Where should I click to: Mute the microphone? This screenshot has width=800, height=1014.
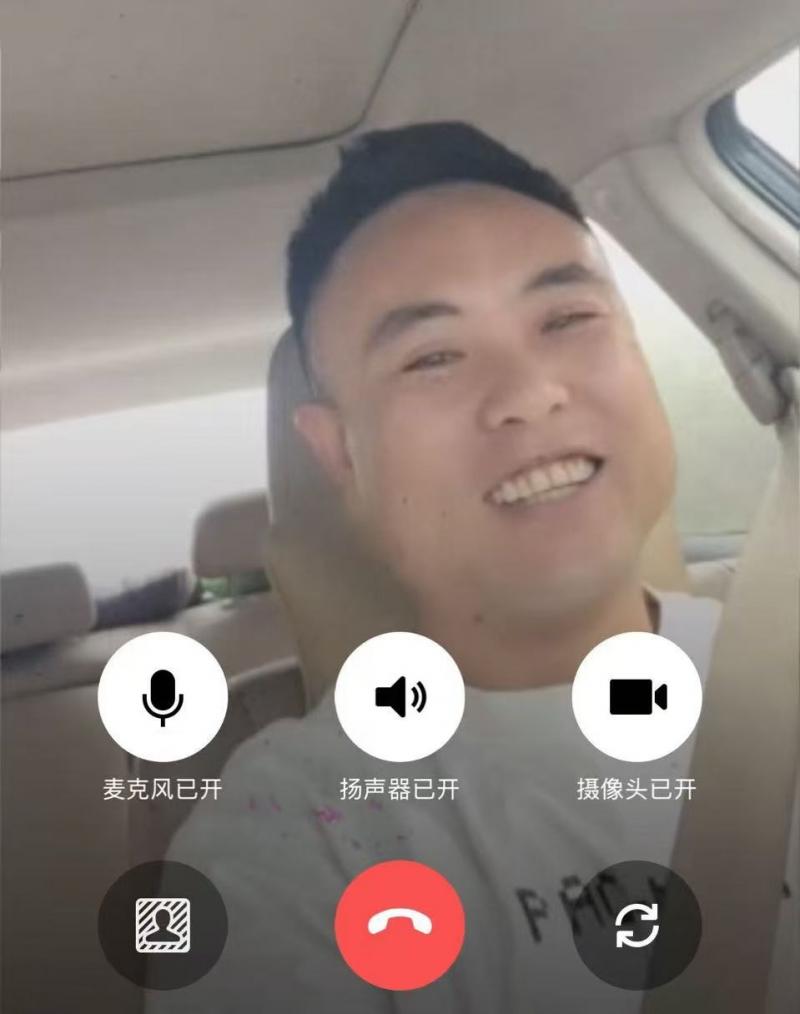(x=163, y=697)
